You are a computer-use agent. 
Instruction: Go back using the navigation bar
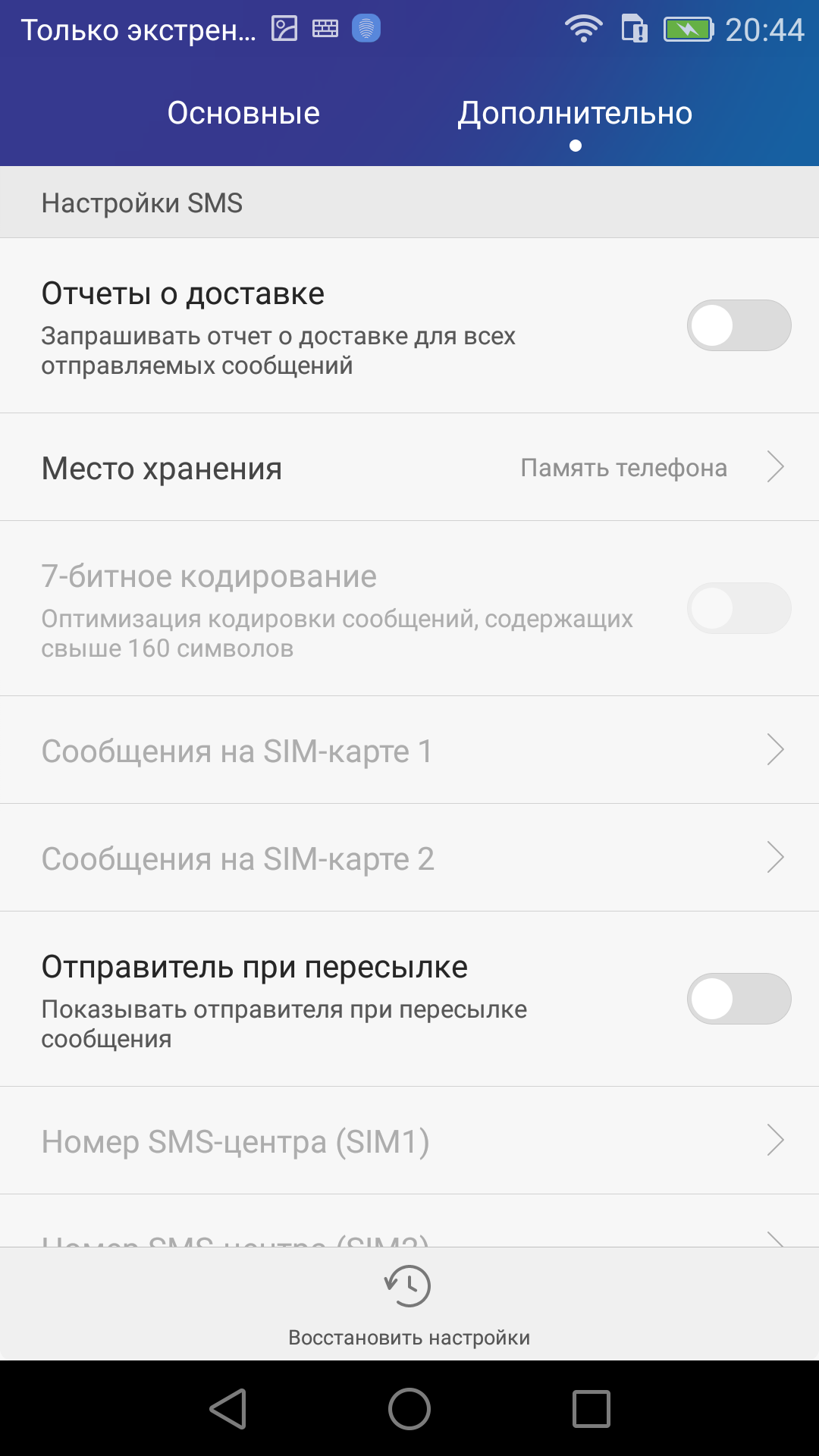click(227, 1409)
